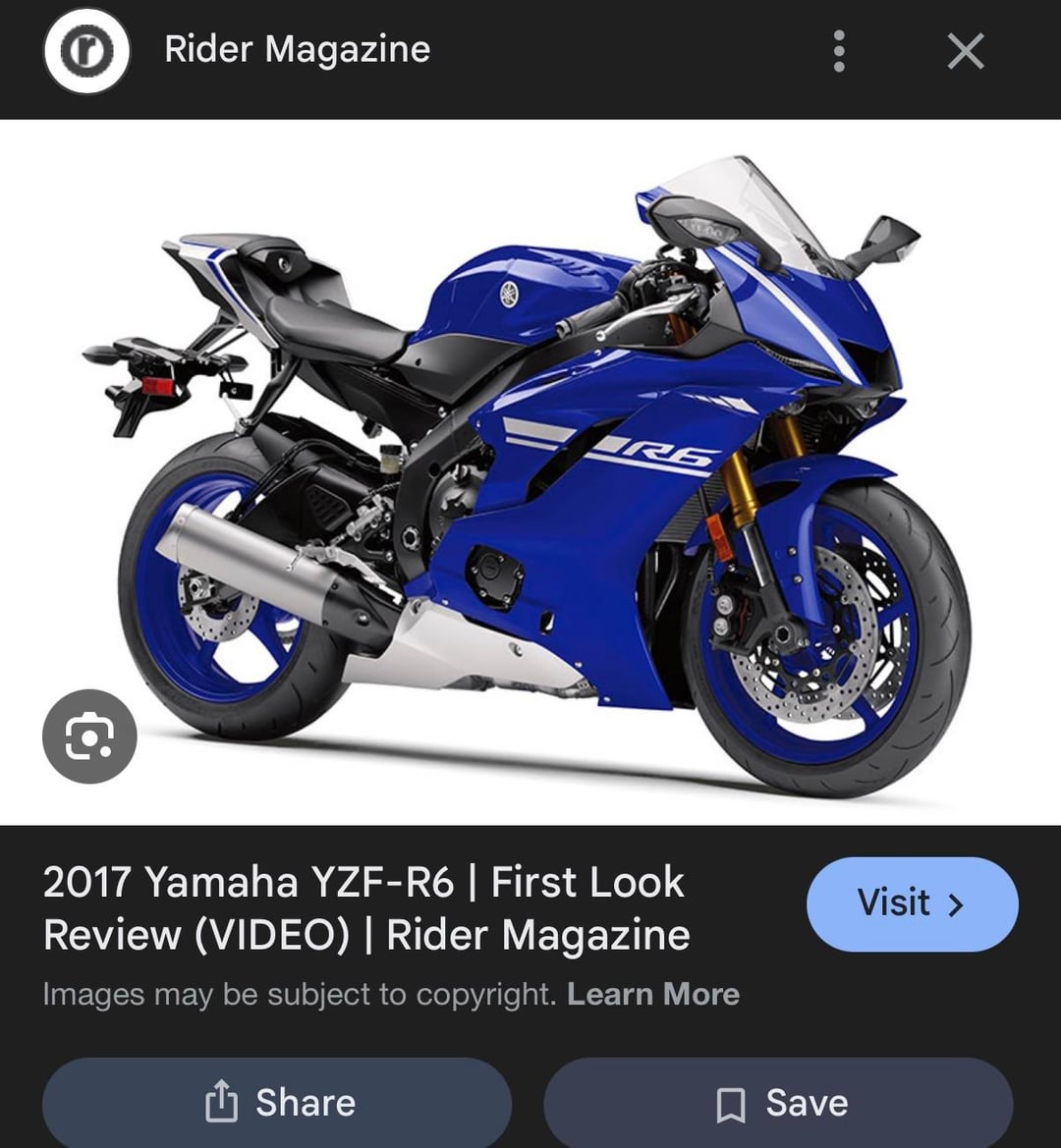The width and height of the screenshot is (1061, 1148).
Task: Search this image with Lens
Action: tap(89, 736)
